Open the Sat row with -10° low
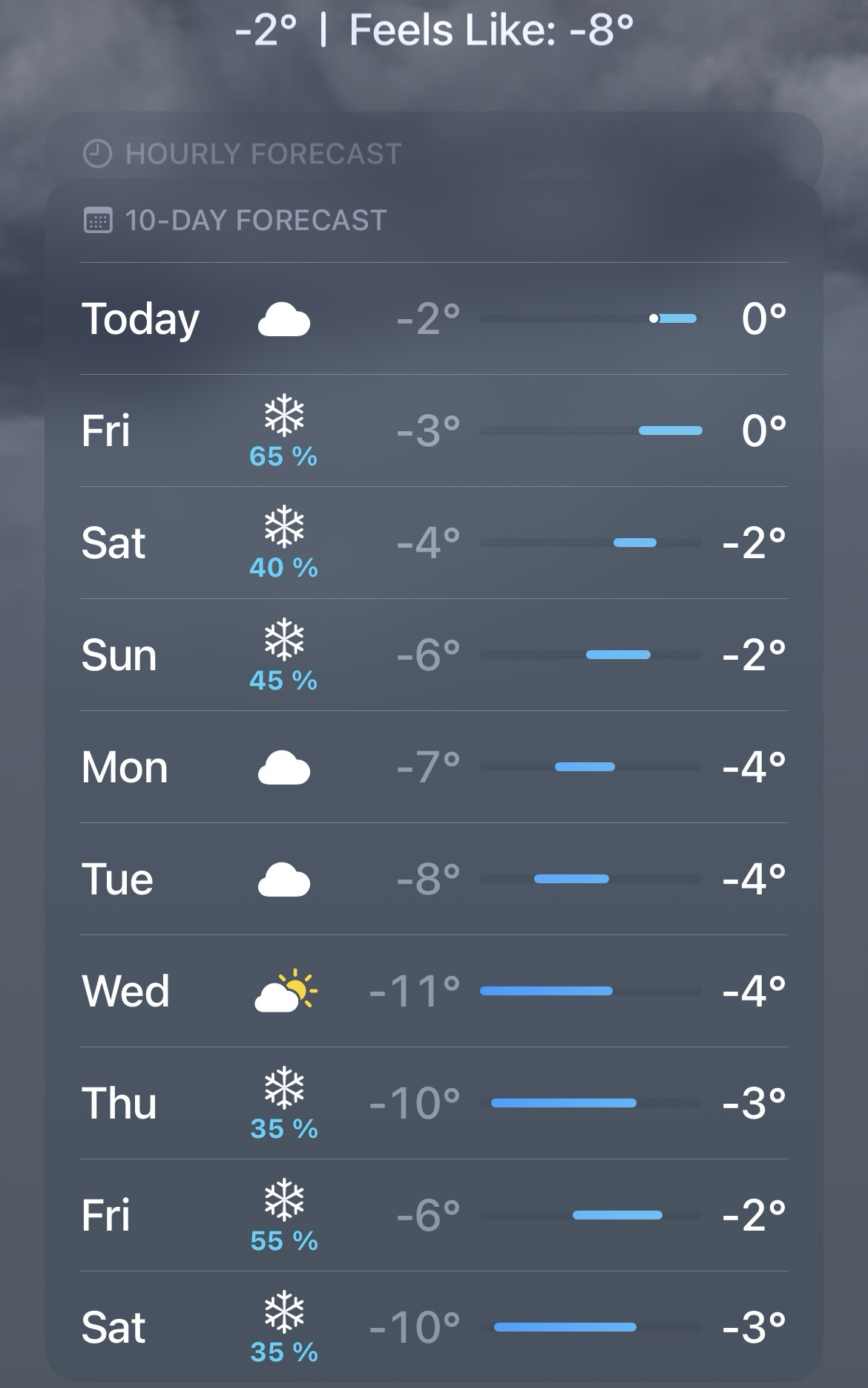The image size is (868, 1388). tap(433, 1327)
